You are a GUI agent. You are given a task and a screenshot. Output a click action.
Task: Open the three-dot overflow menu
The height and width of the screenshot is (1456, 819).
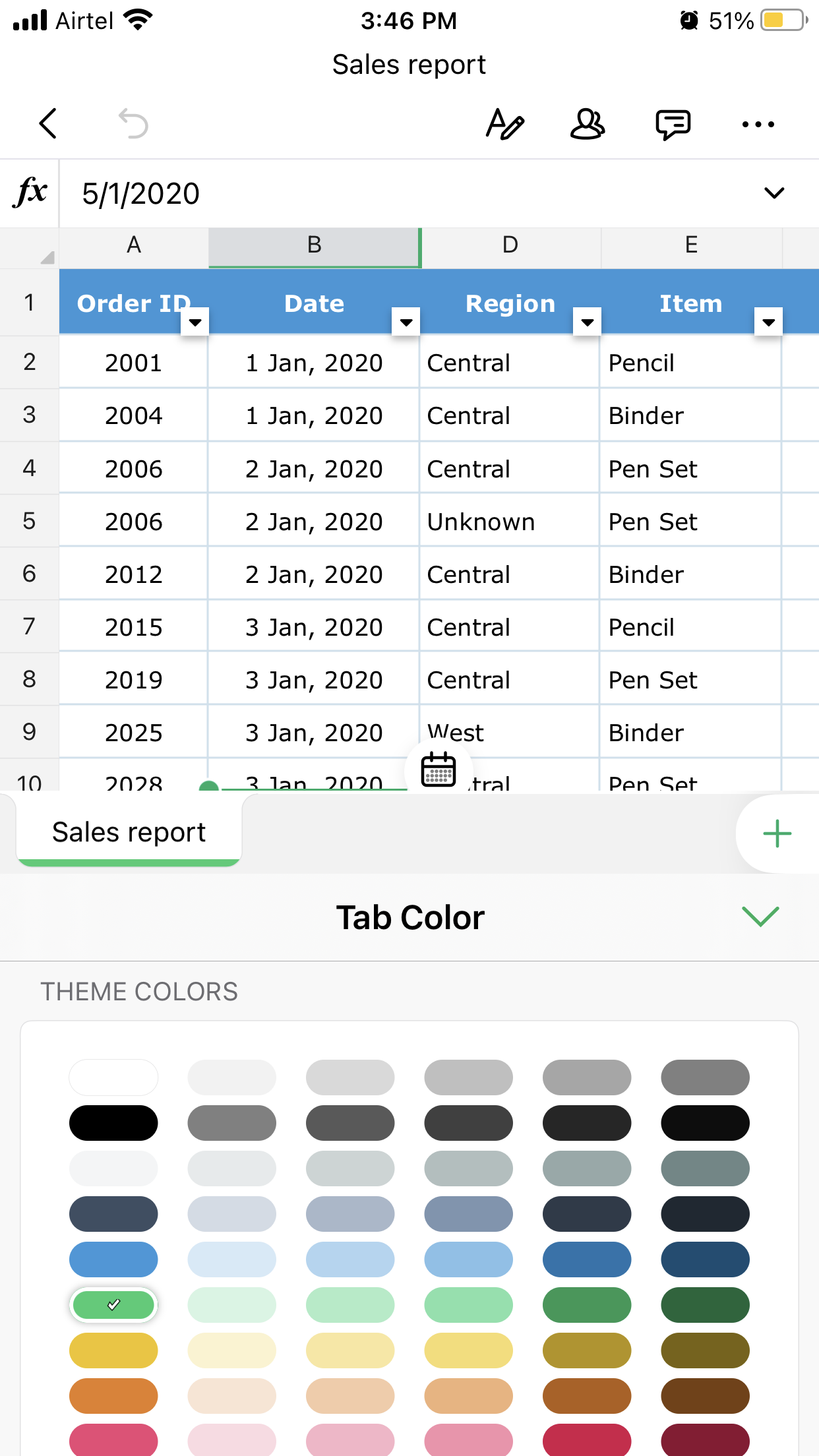758,123
